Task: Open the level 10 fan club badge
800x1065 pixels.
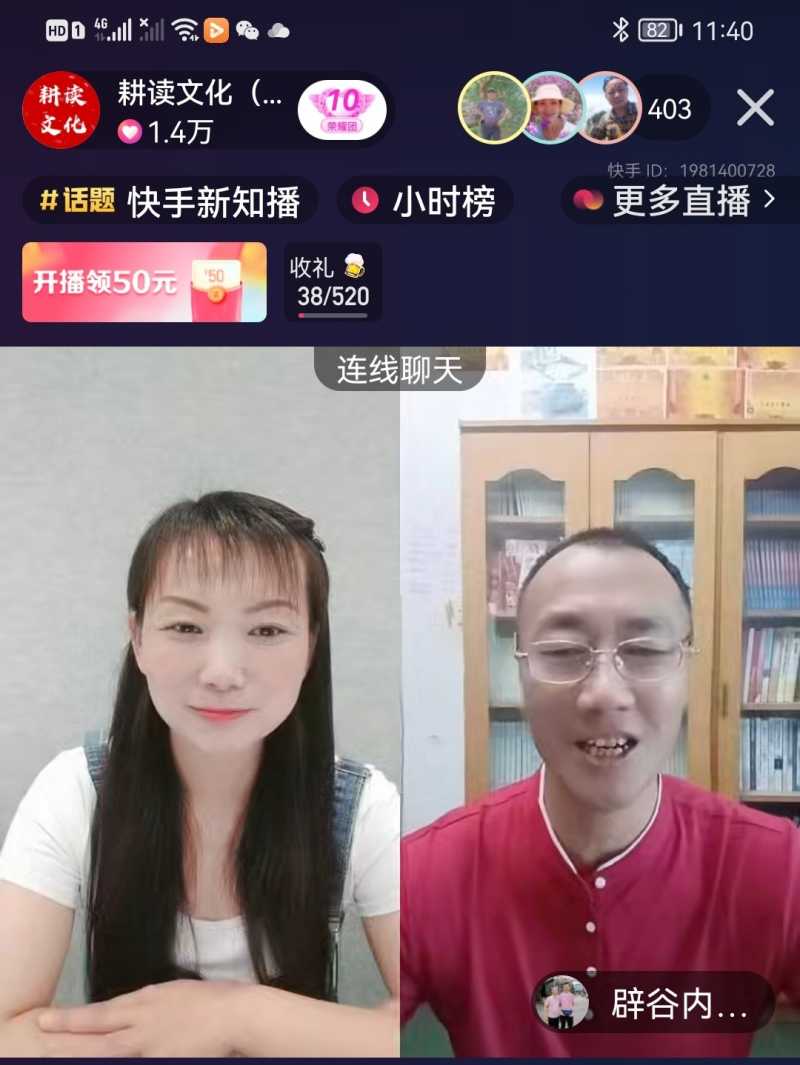Action: (342, 109)
